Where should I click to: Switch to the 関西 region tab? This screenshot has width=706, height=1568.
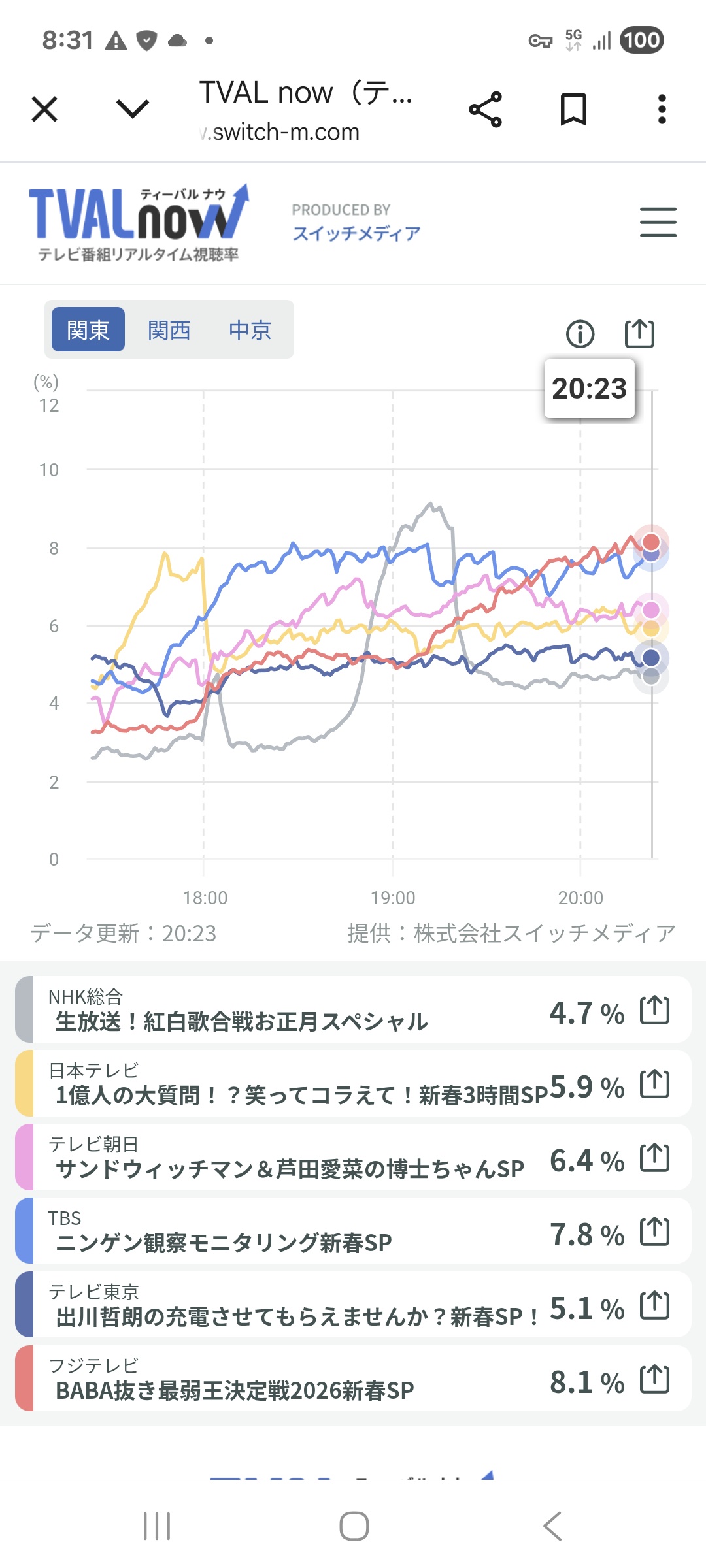tap(169, 330)
